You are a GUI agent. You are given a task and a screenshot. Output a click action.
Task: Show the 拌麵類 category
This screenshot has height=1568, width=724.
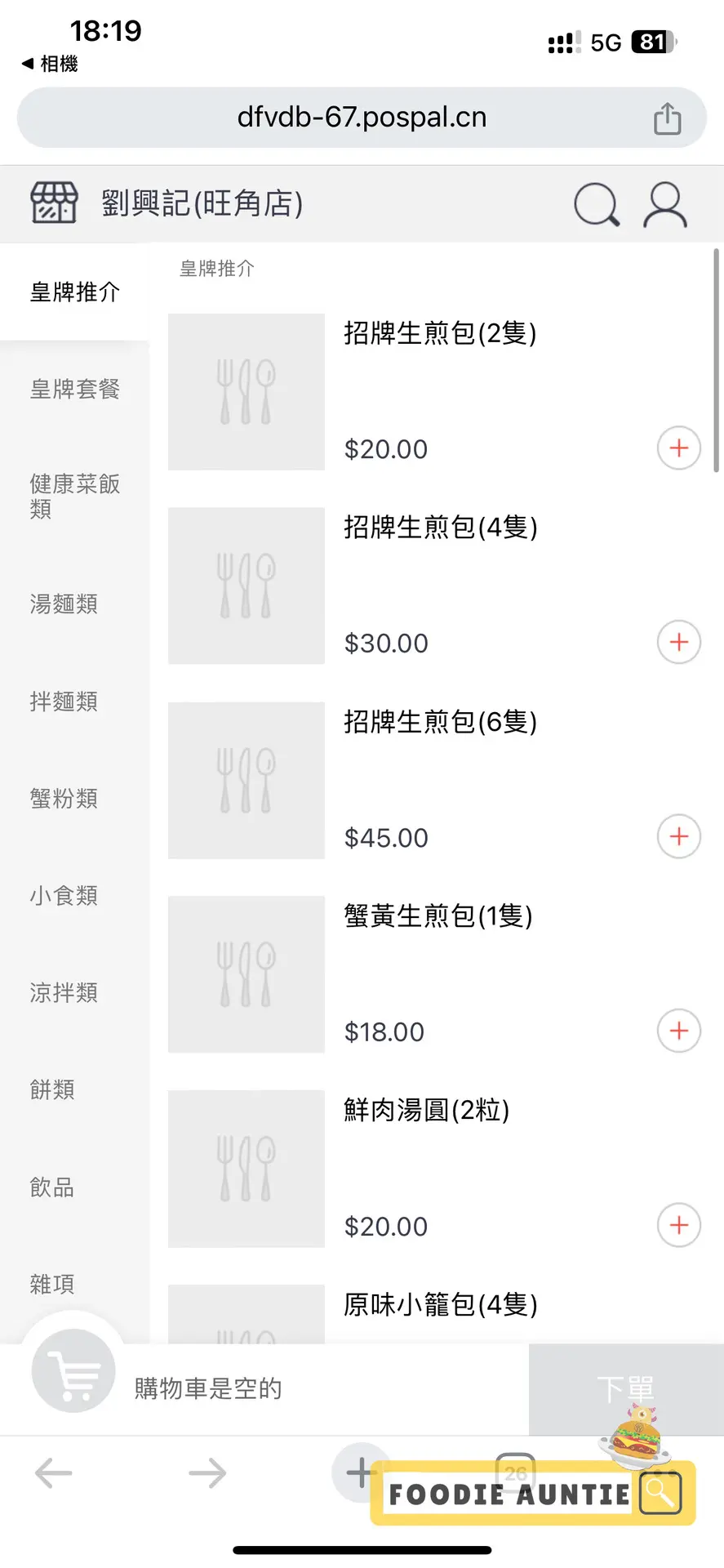point(64,702)
